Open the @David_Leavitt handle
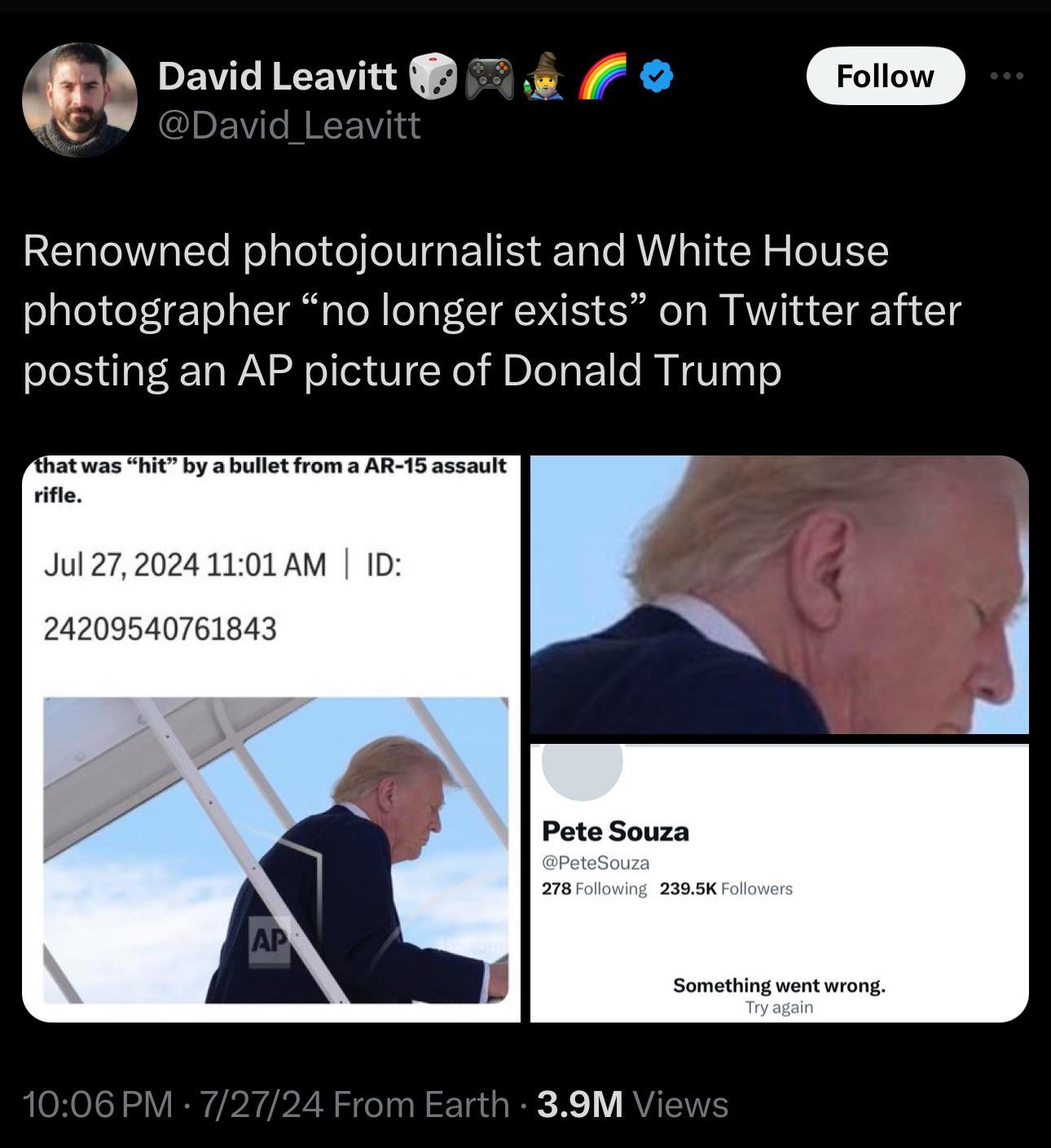The height and width of the screenshot is (1148, 1051). tap(290, 125)
